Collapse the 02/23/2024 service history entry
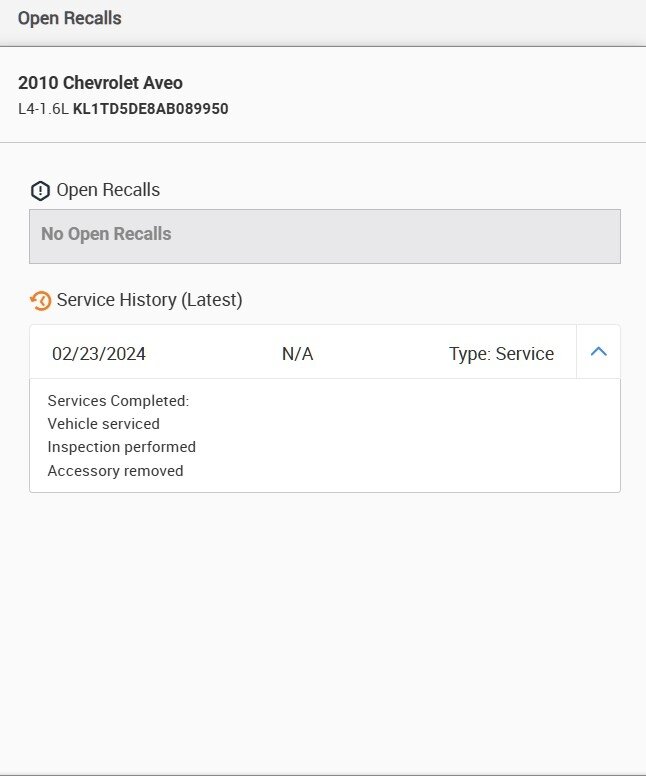This screenshot has width=646, height=778. click(598, 352)
